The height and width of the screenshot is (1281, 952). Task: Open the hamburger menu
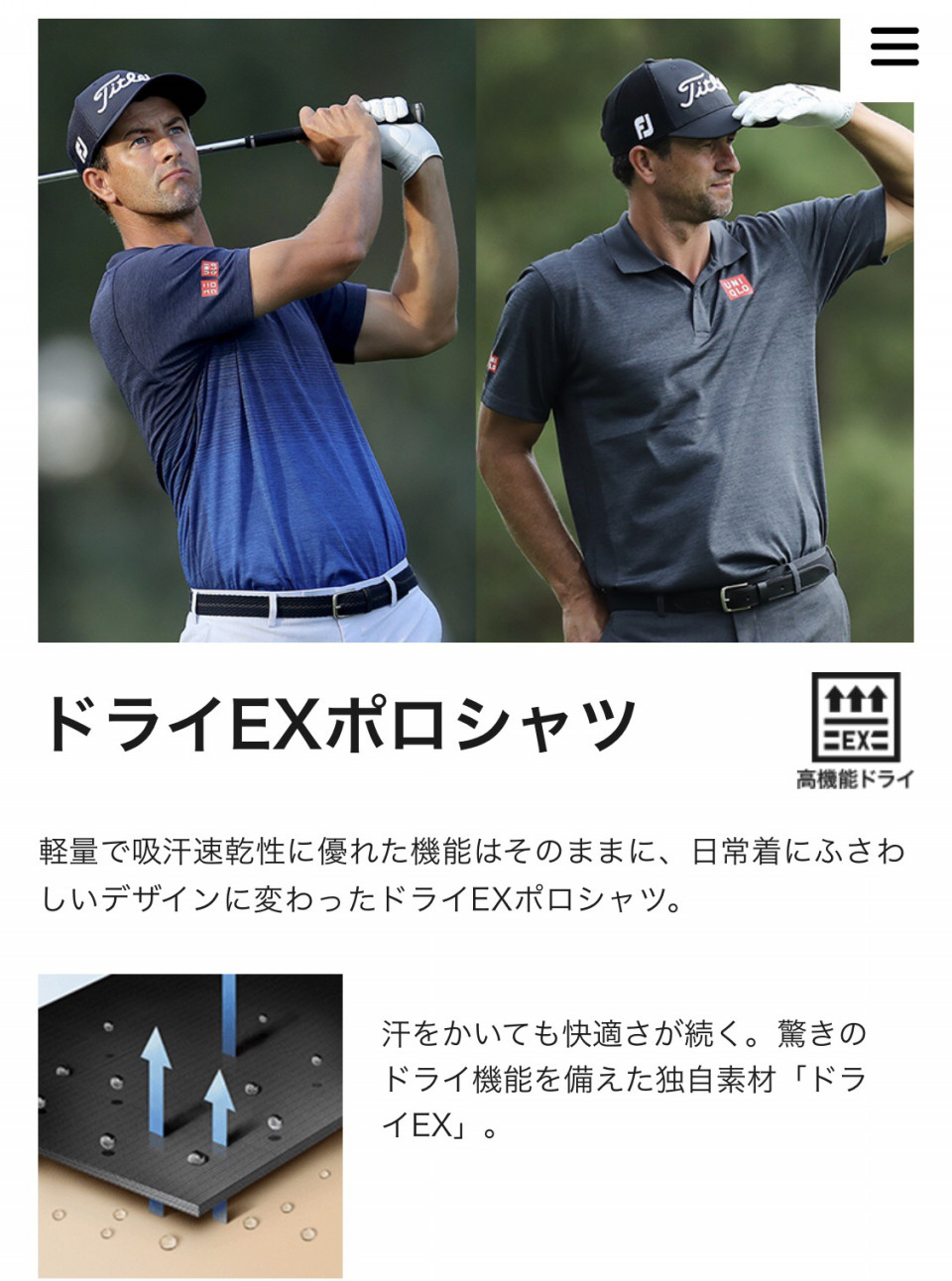[893, 47]
